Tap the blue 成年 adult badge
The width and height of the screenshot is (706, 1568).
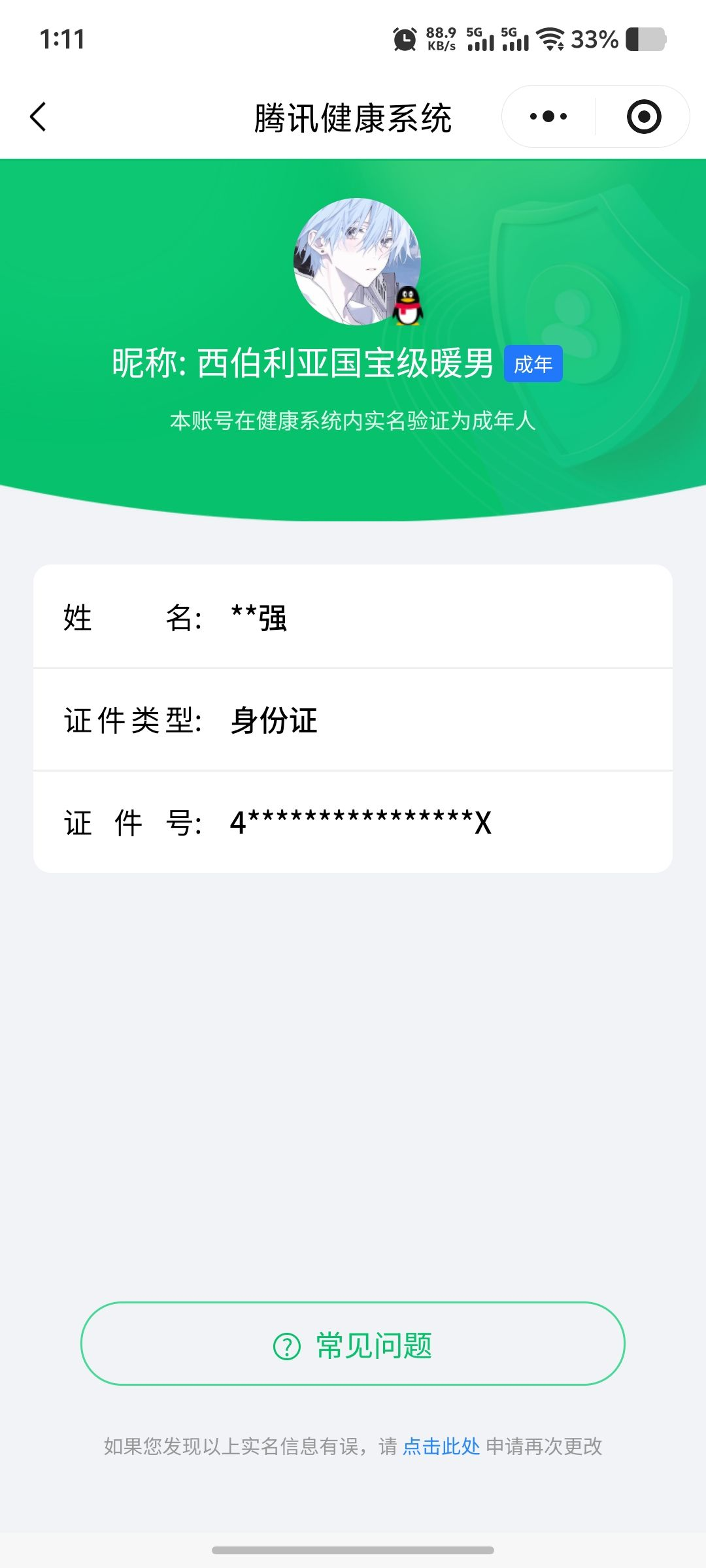click(533, 365)
